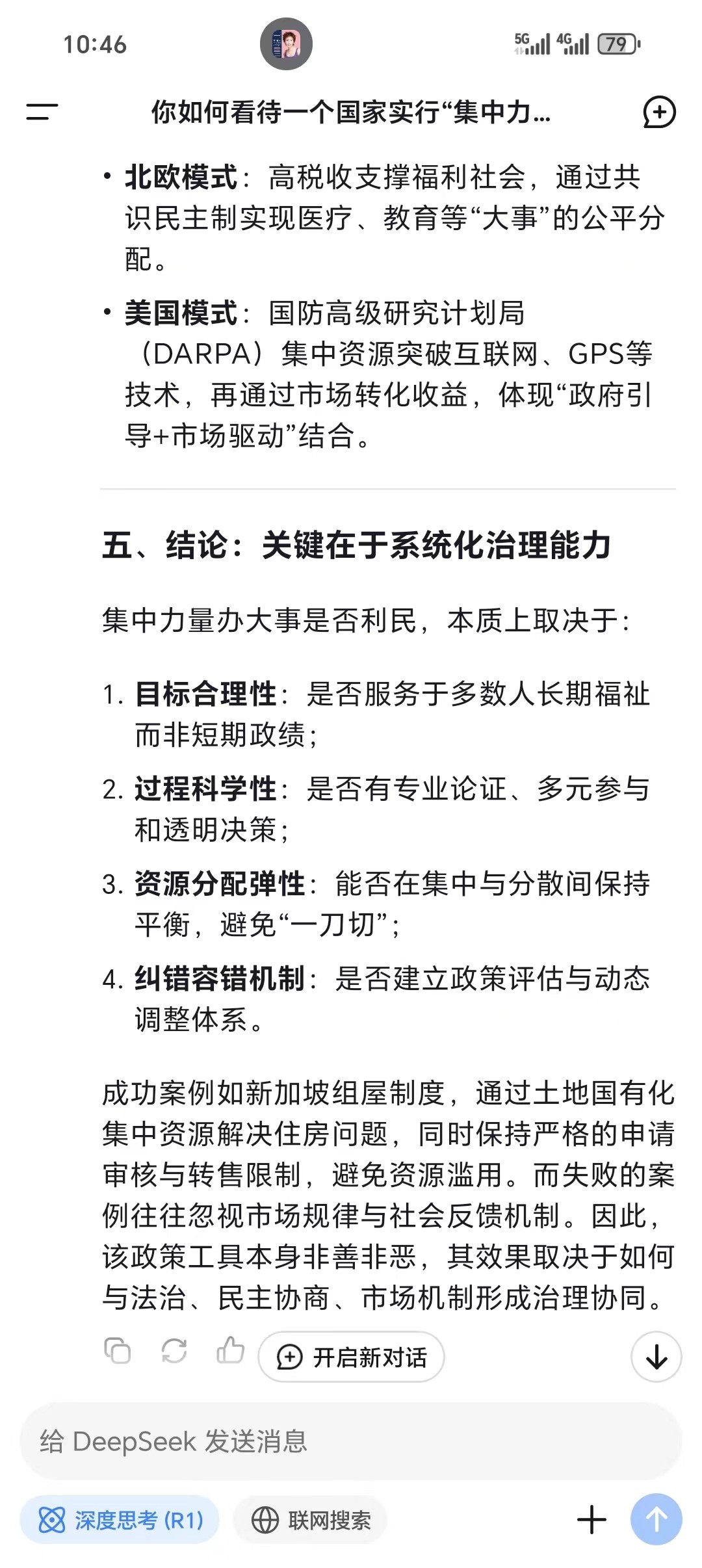Toggle 深度思考 (R1) mode
The image size is (702, 1568).
[120, 1520]
